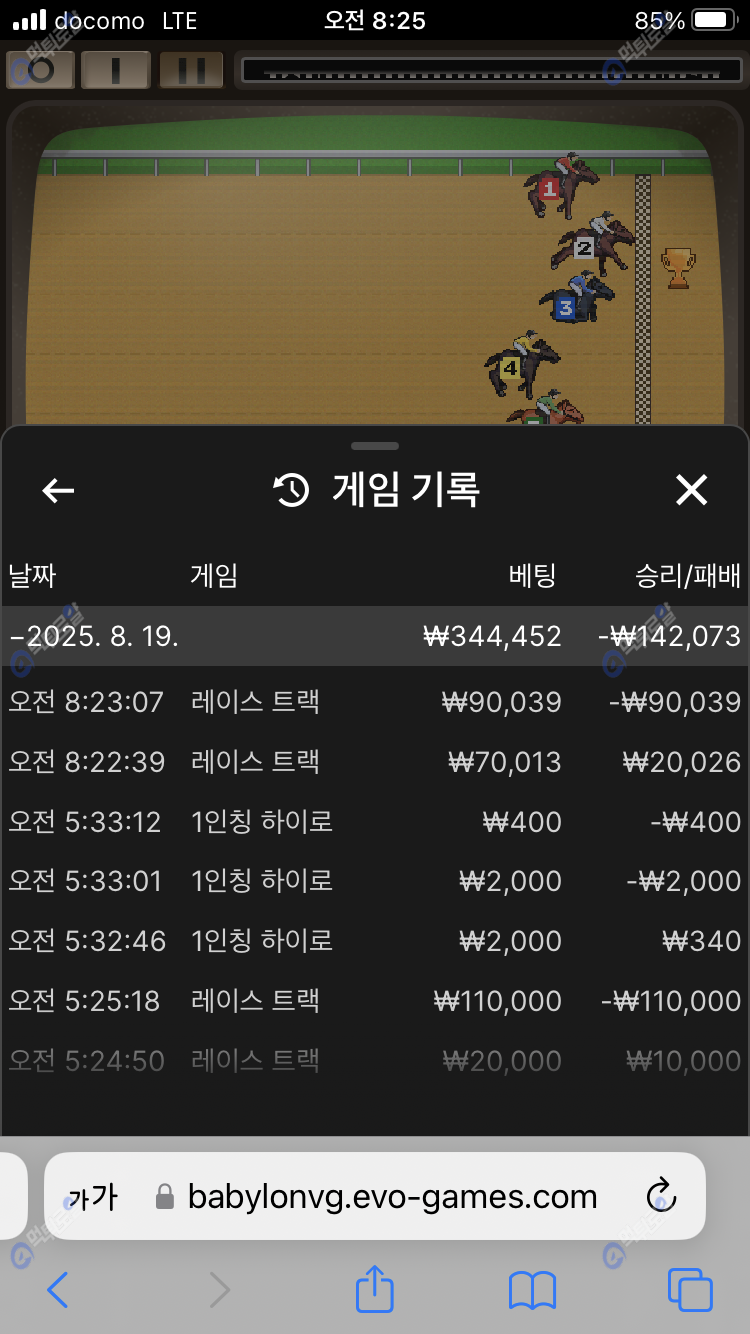This screenshot has width=750, height=1334.
Task: View the 오전 5:33:01 1인칭 하이로 entry
Action: pyautogui.click(x=374, y=881)
